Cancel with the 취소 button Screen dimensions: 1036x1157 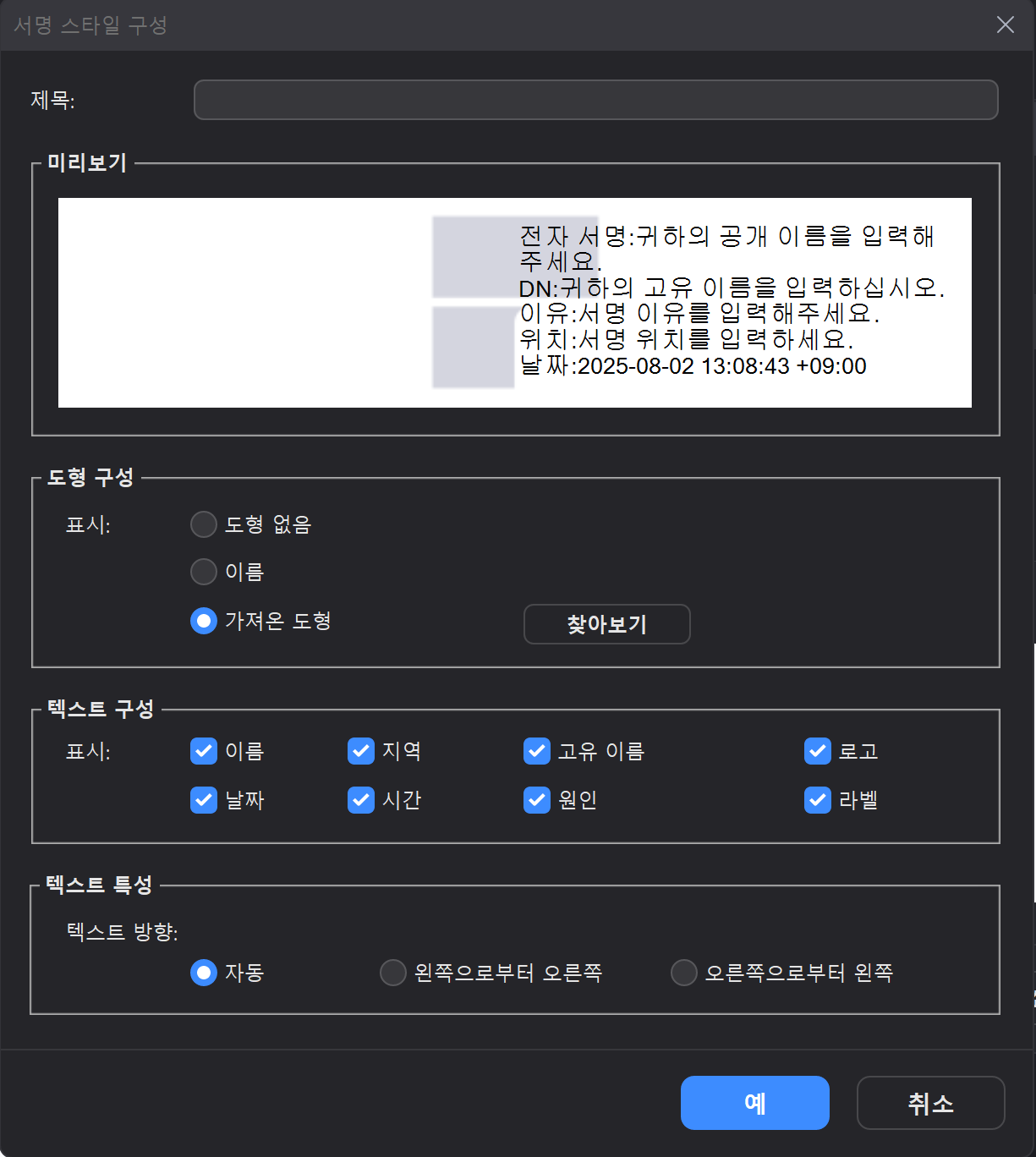930,1103
